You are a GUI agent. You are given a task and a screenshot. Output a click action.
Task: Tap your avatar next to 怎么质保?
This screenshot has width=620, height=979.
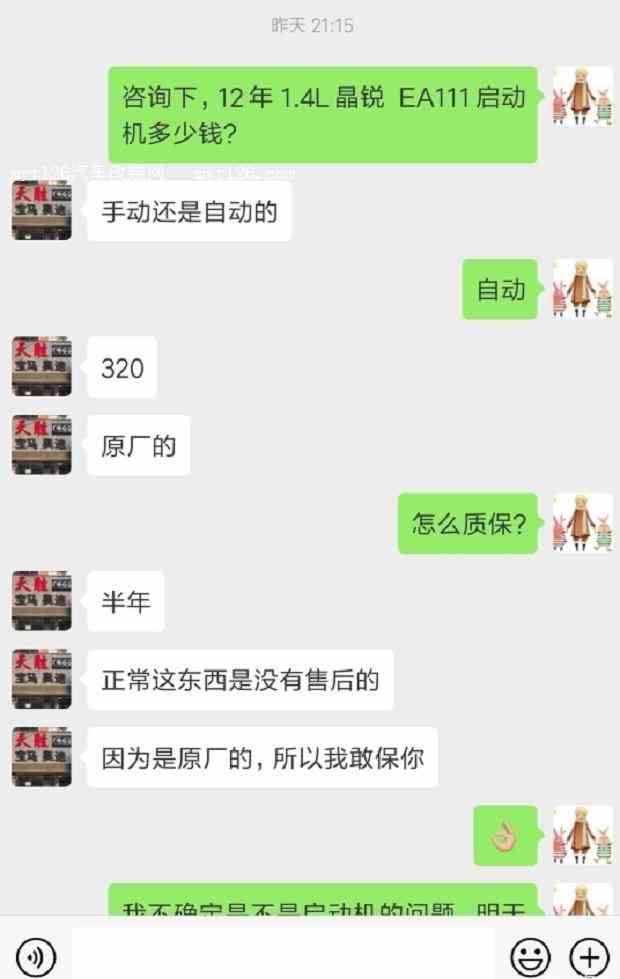pos(583,523)
